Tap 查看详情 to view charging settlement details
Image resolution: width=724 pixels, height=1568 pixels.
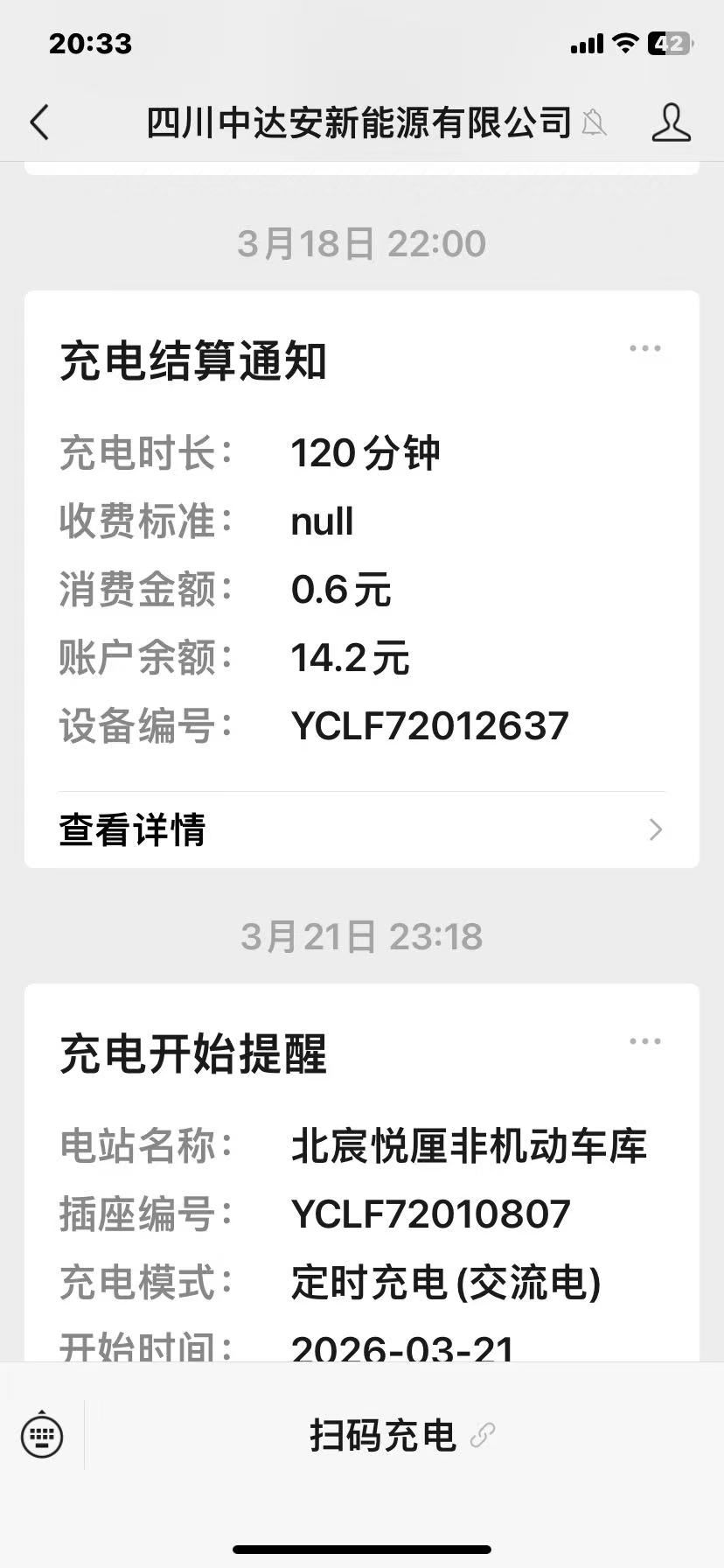click(x=361, y=829)
